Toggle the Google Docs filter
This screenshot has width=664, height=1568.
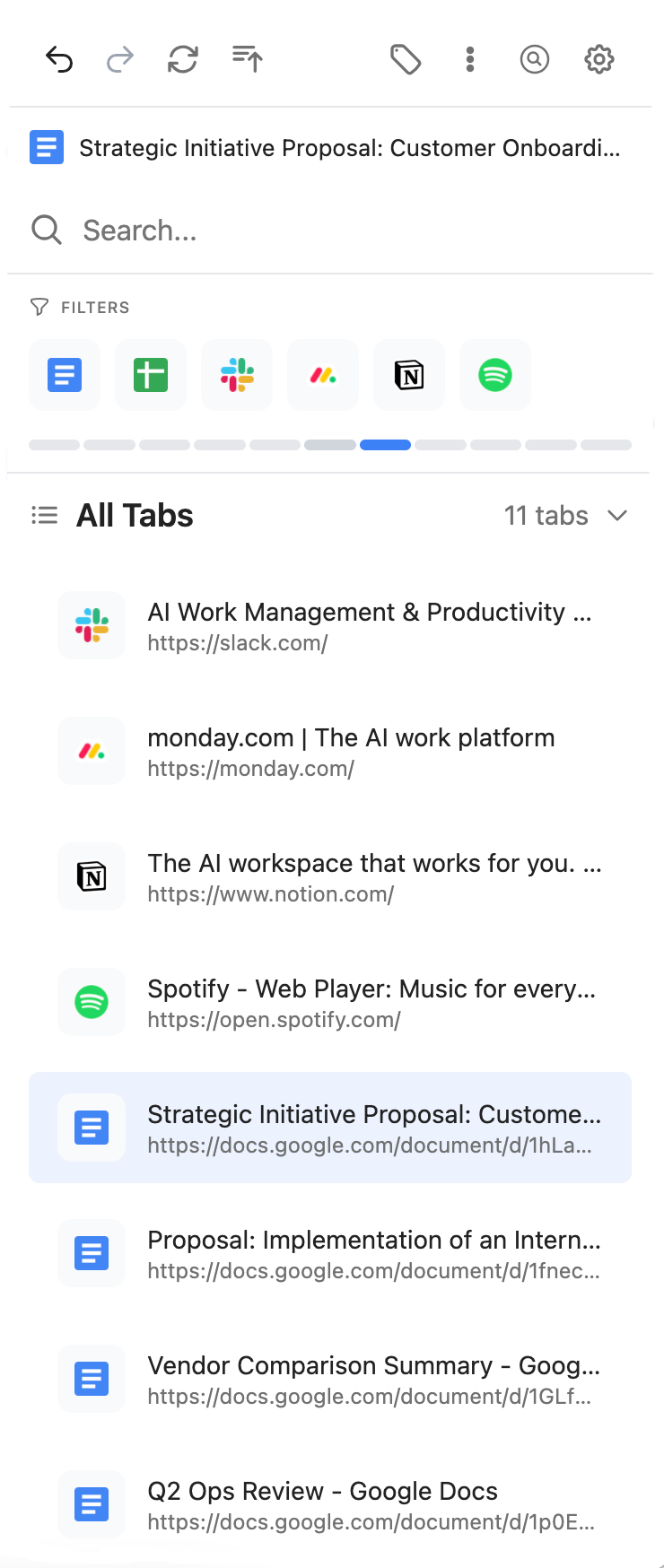pos(64,374)
